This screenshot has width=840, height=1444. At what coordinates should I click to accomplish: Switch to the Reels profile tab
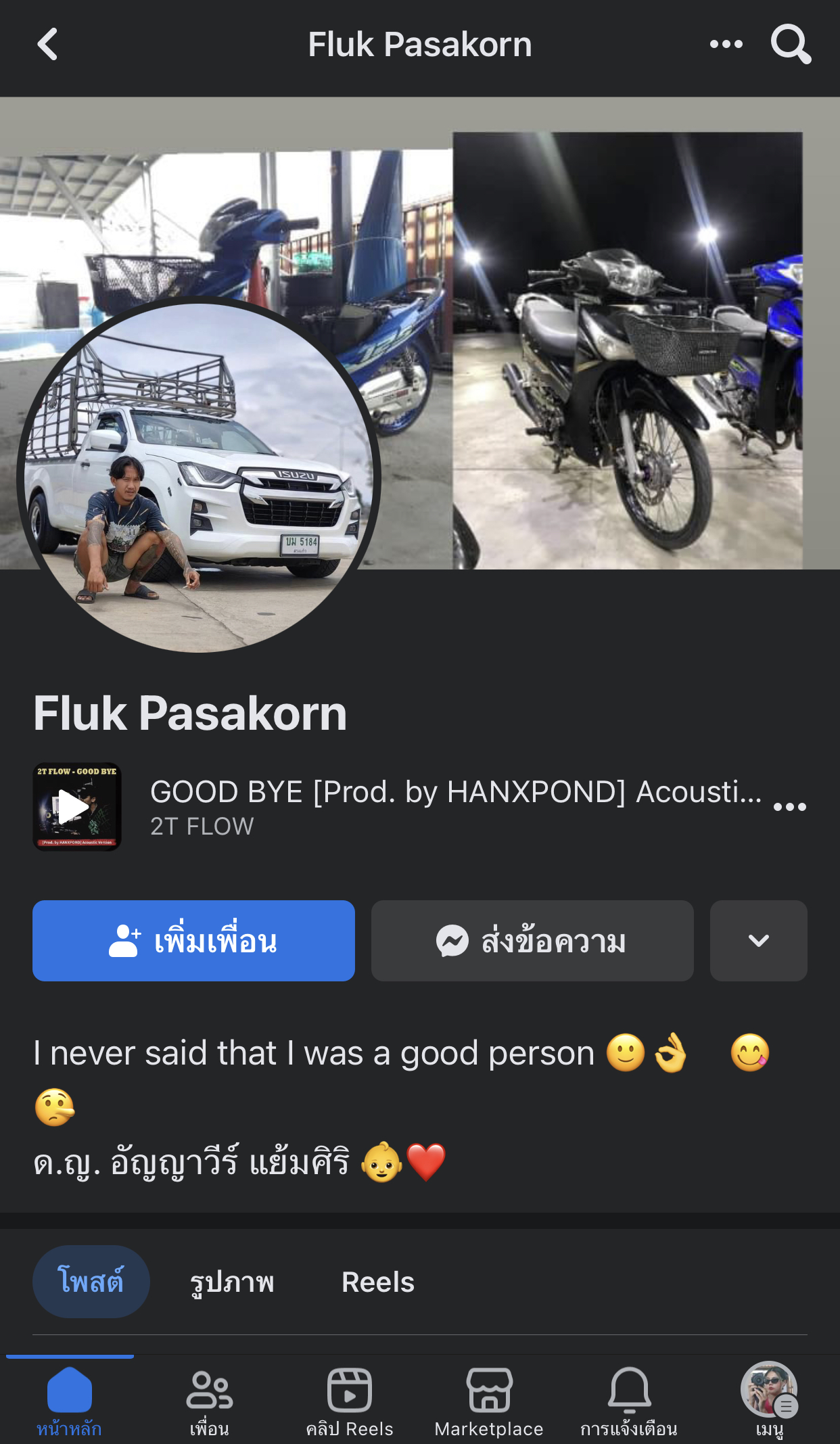click(x=377, y=1282)
